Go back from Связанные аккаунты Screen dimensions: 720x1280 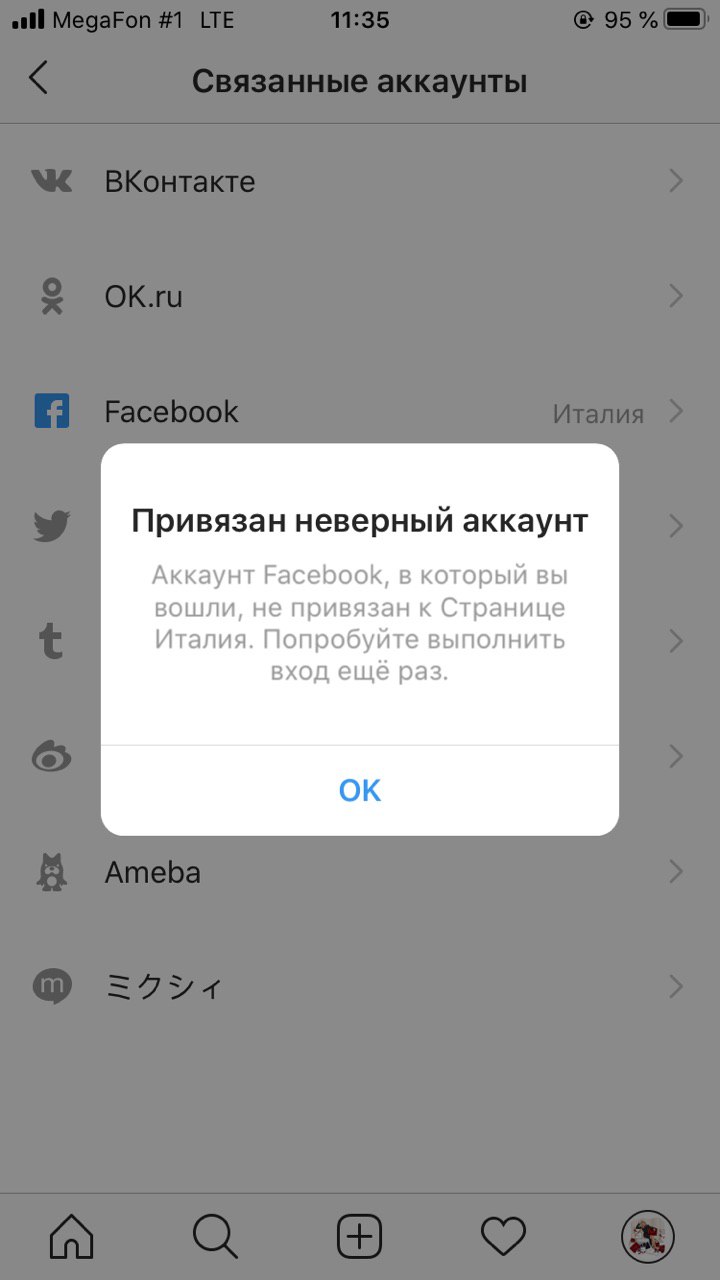click(x=39, y=78)
